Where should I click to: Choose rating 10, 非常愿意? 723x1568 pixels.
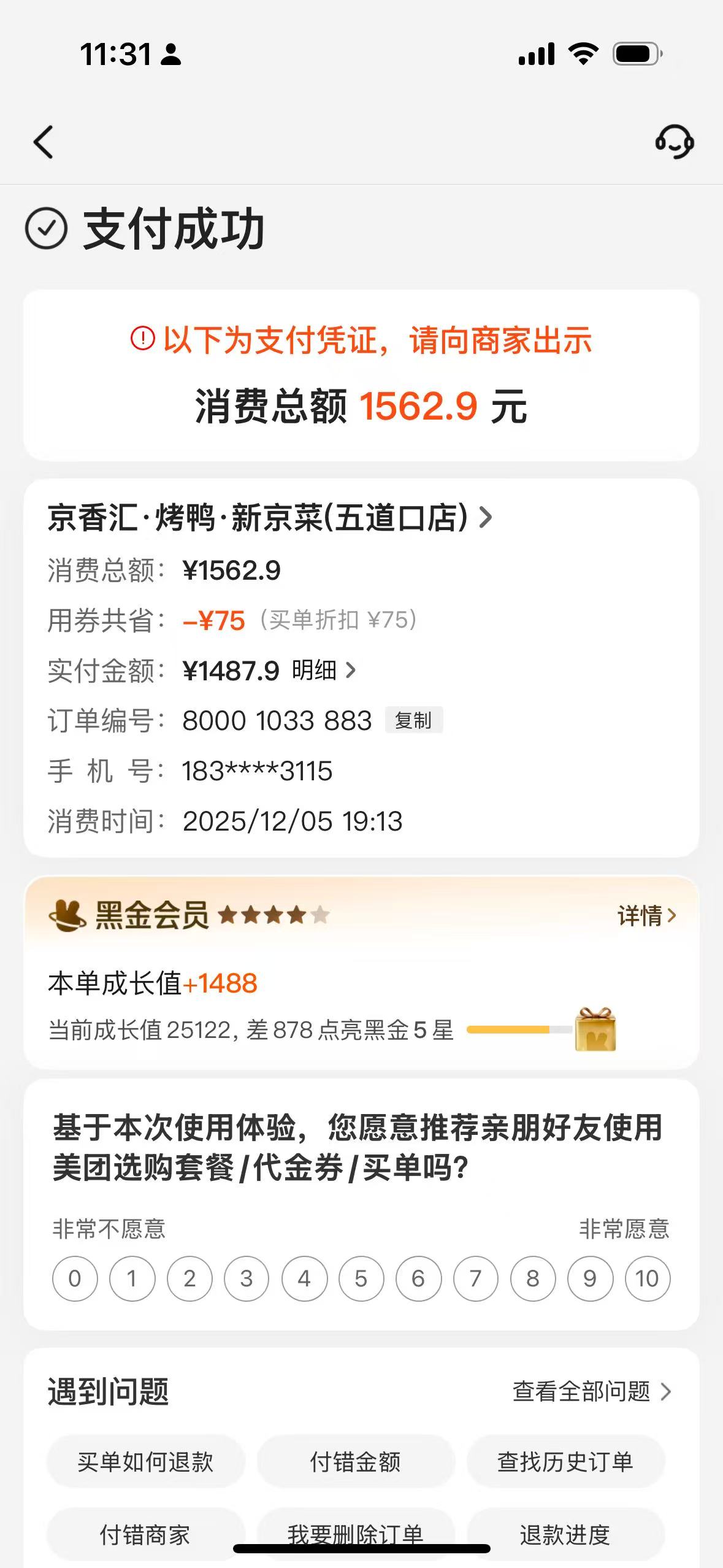(x=647, y=1279)
